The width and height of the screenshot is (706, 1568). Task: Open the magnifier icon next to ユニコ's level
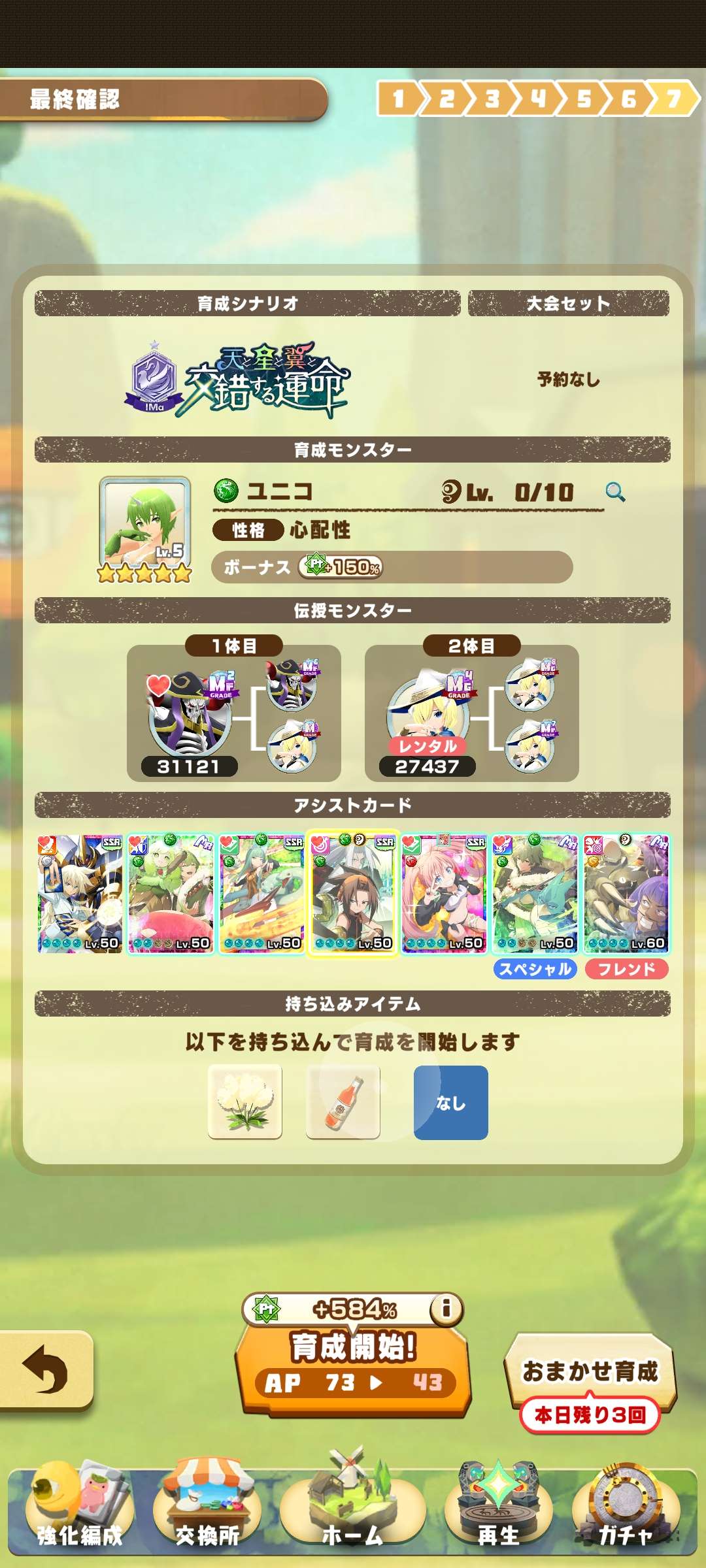[x=614, y=492]
